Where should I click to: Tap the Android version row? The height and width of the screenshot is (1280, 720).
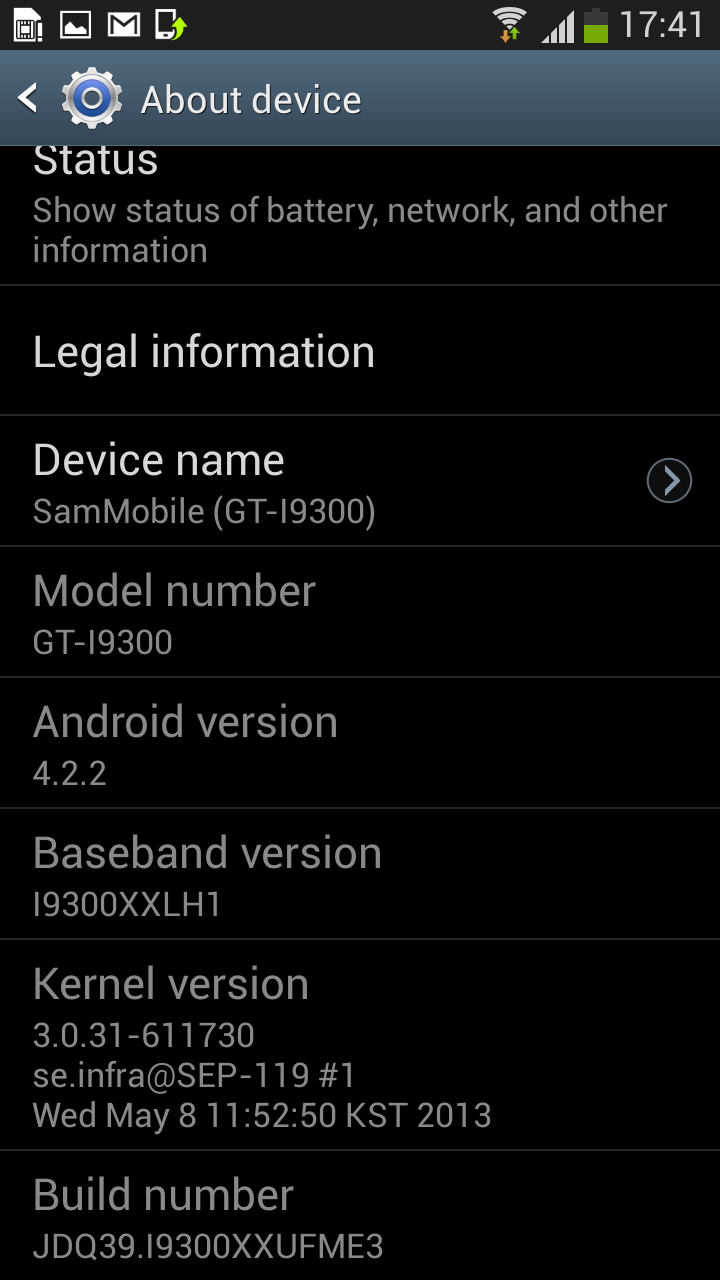click(x=300, y=744)
